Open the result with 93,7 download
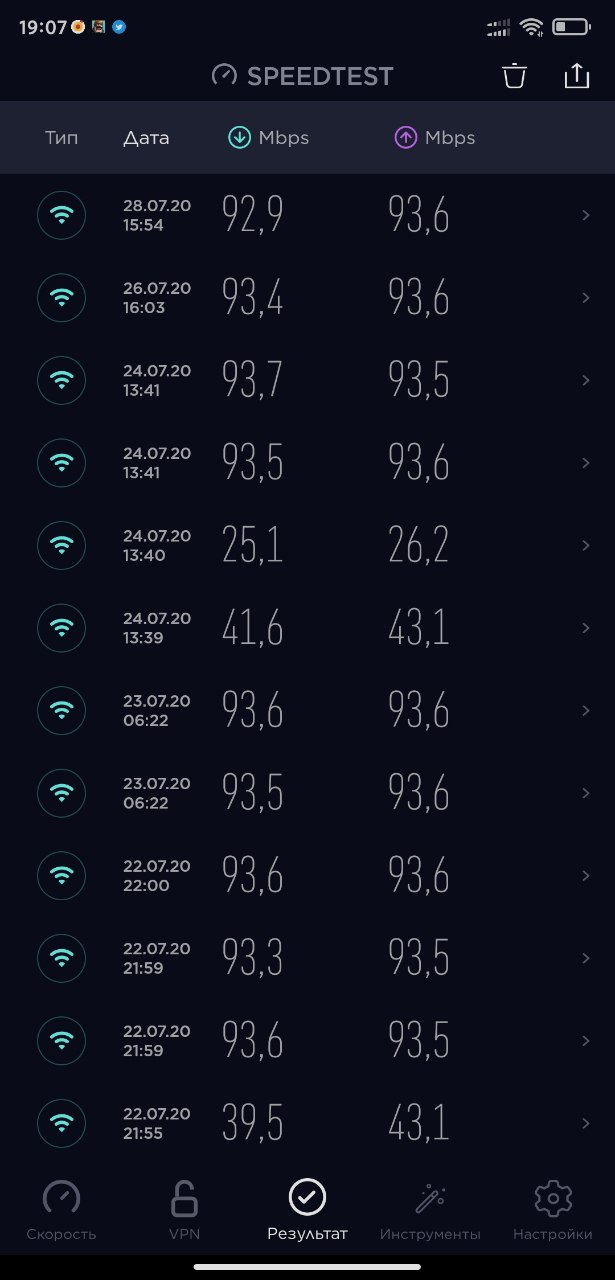This screenshot has width=615, height=1280. [x=307, y=380]
